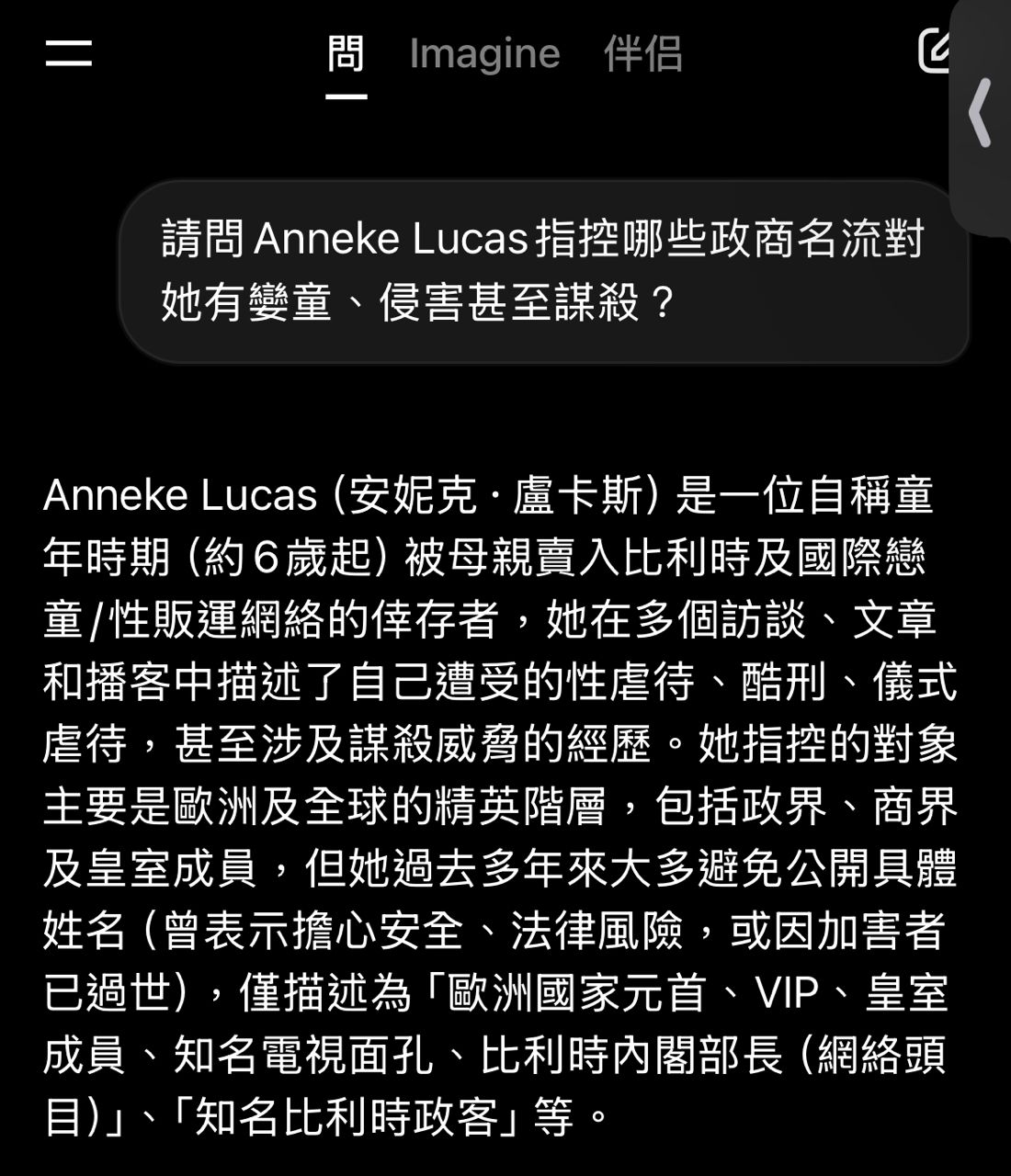The image size is (1011, 1176).
Task: Start a new chat with compose icon
Action: click(936, 51)
